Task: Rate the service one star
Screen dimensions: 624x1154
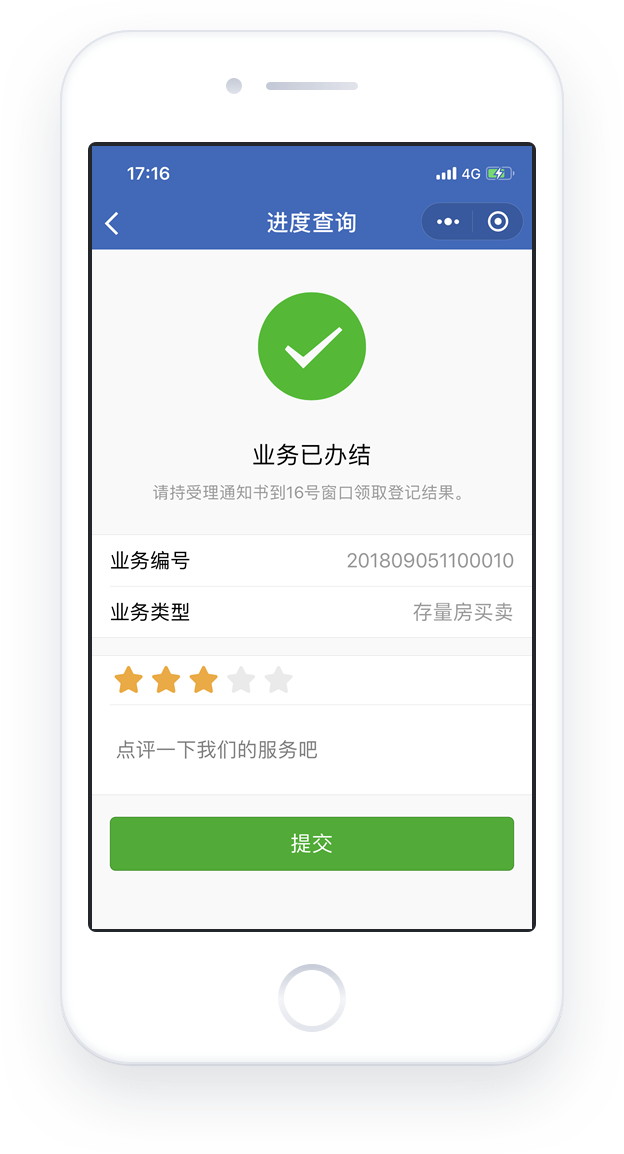Action: pos(128,680)
